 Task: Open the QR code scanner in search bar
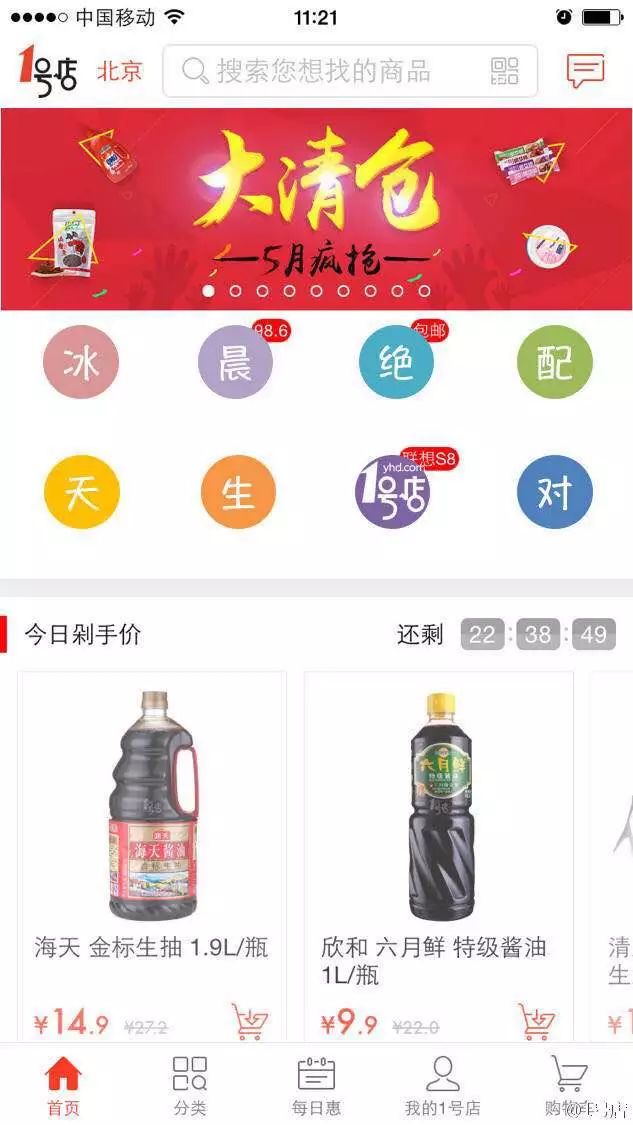pos(505,71)
